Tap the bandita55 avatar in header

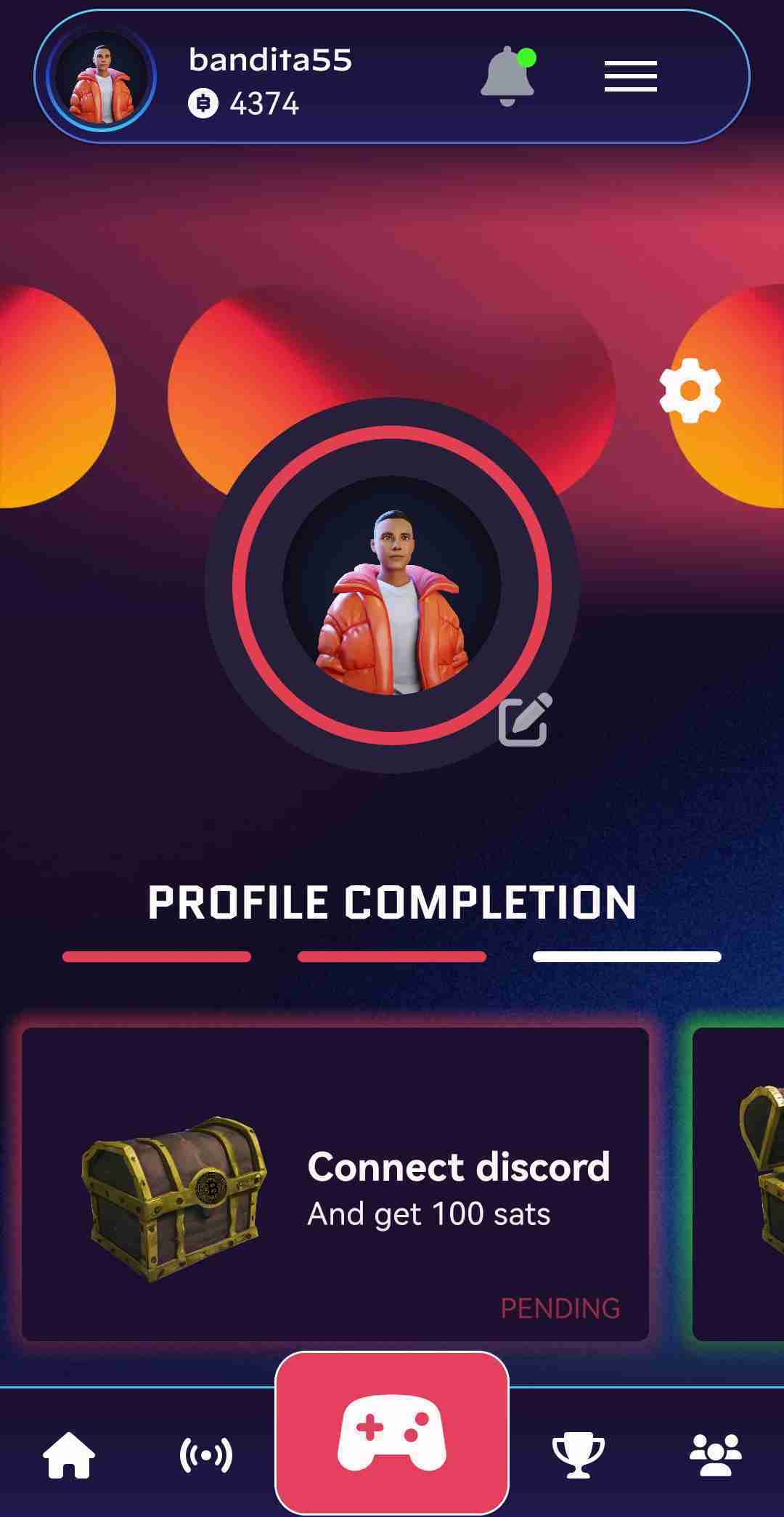(102, 78)
